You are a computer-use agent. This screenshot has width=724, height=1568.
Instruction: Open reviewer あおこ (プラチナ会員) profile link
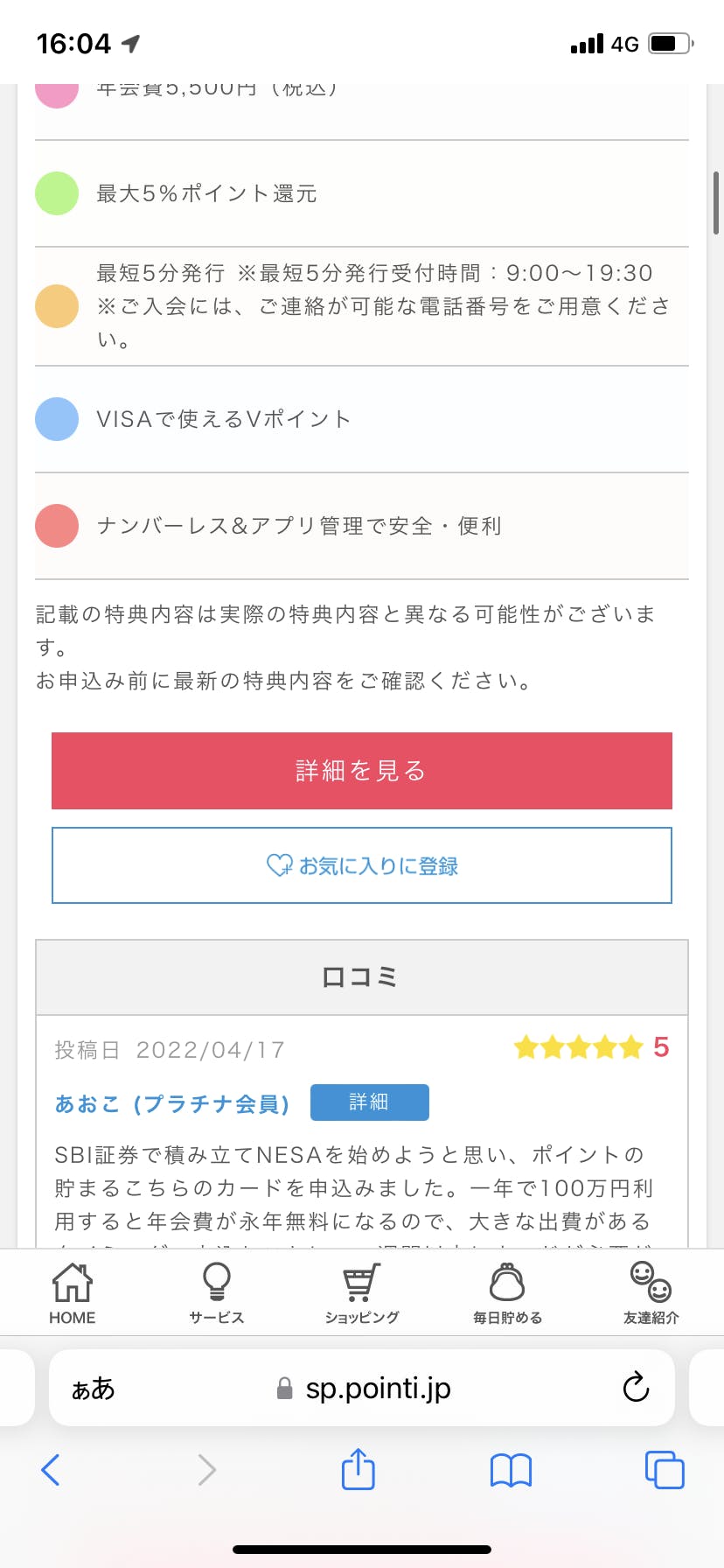(x=172, y=1103)
